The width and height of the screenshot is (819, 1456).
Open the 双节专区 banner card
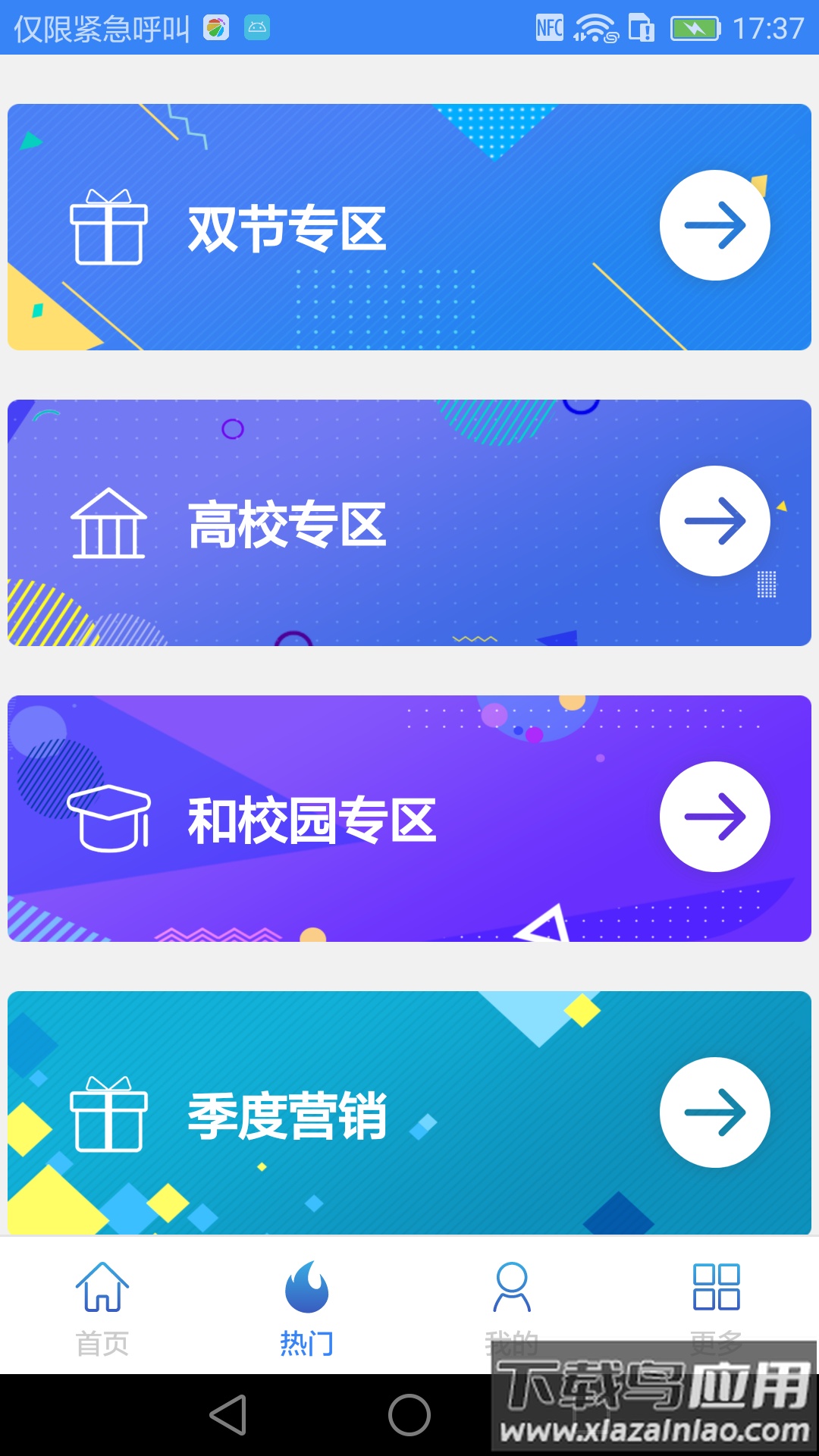click(x=409, y=225)
